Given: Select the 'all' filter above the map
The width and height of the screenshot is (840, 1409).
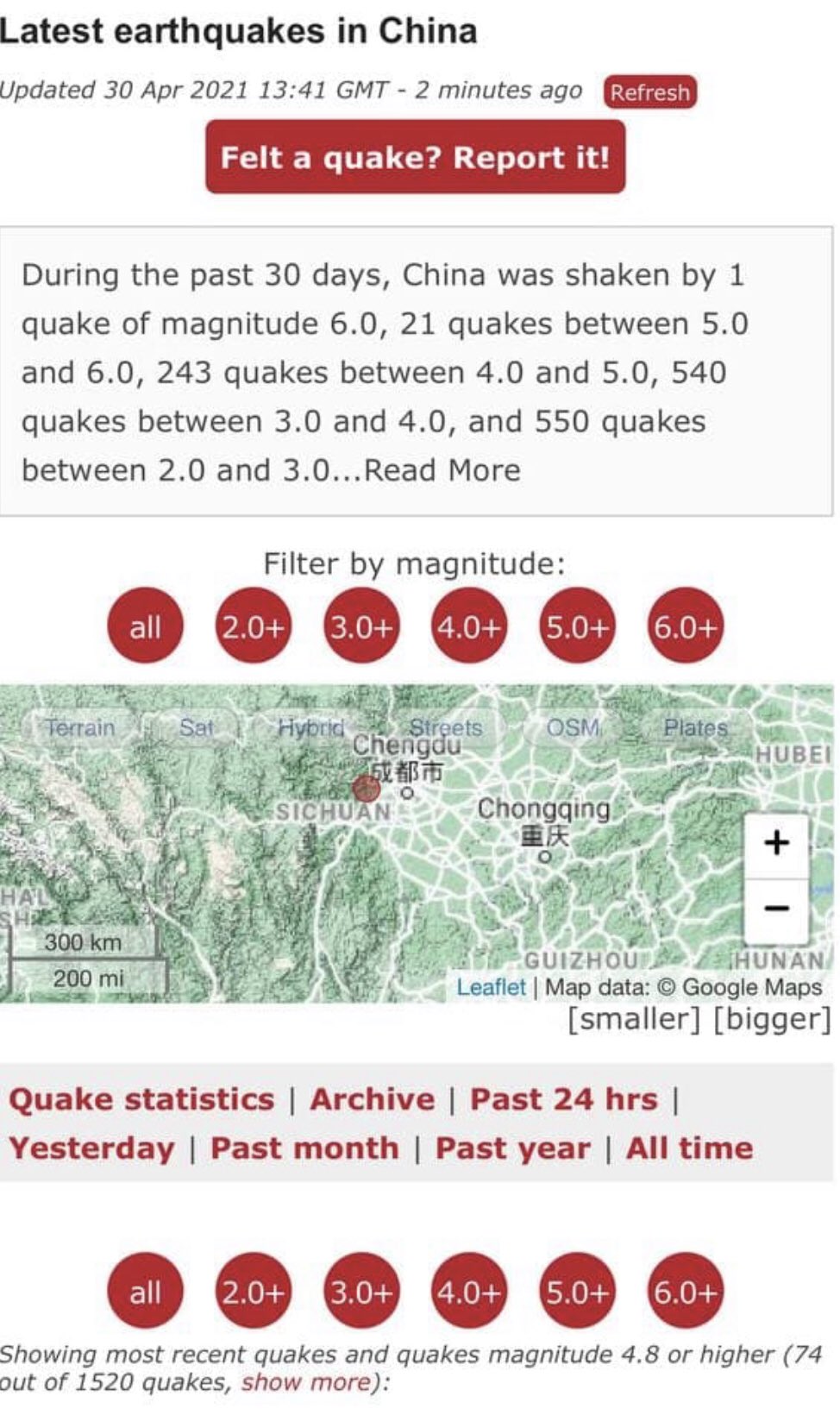Looking at the screenshot, I should [146, 626].
